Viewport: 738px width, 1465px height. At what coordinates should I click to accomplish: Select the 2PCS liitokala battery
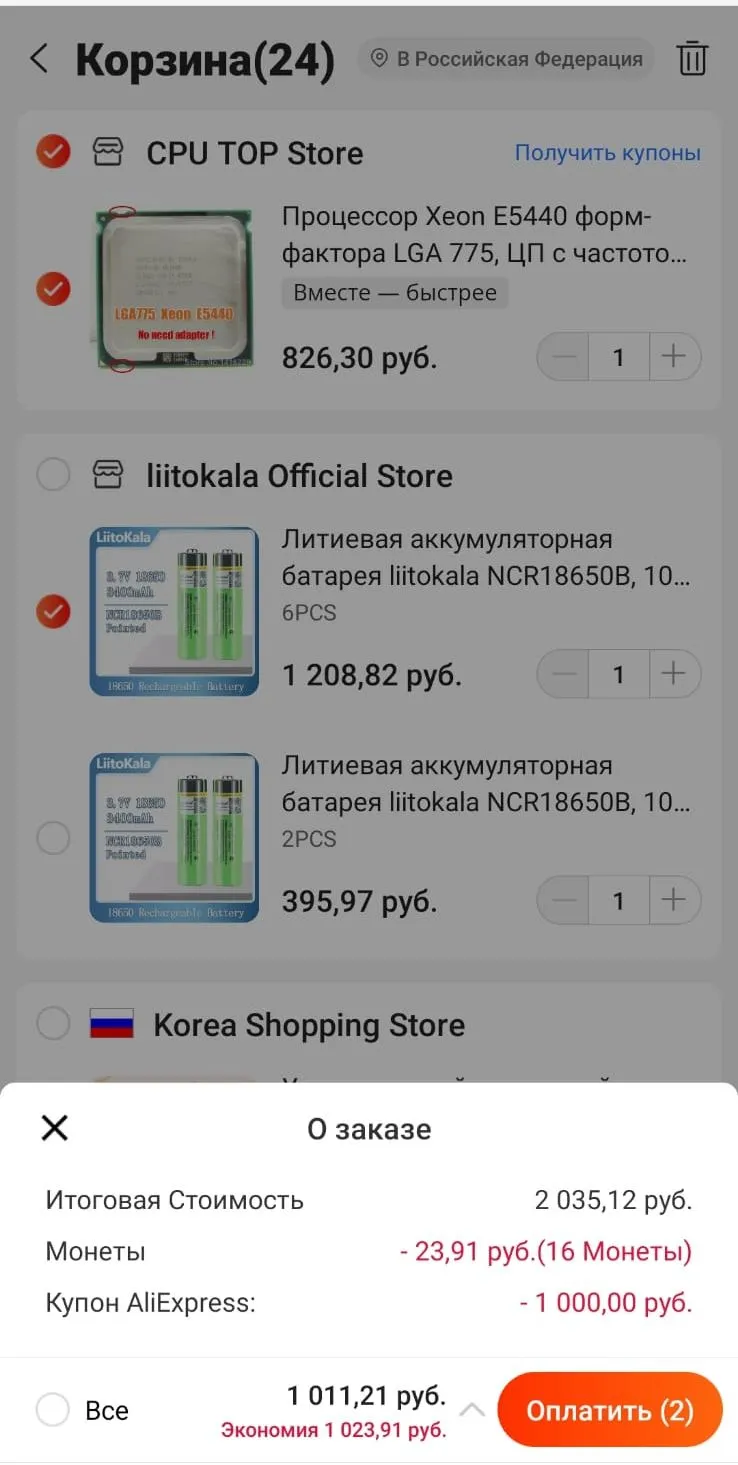pos(53,838)
